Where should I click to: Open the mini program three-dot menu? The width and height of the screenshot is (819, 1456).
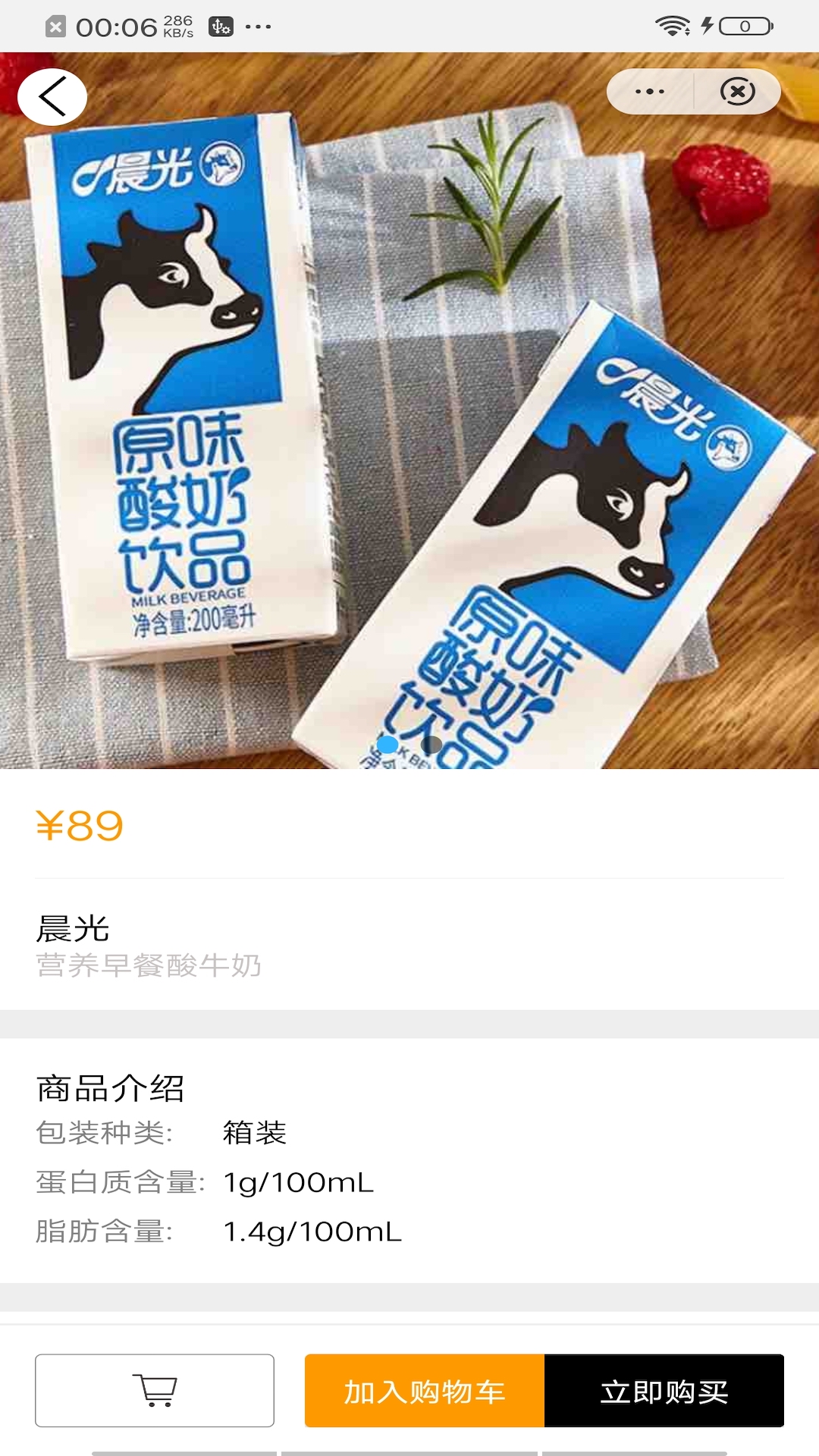click(650, 92)
